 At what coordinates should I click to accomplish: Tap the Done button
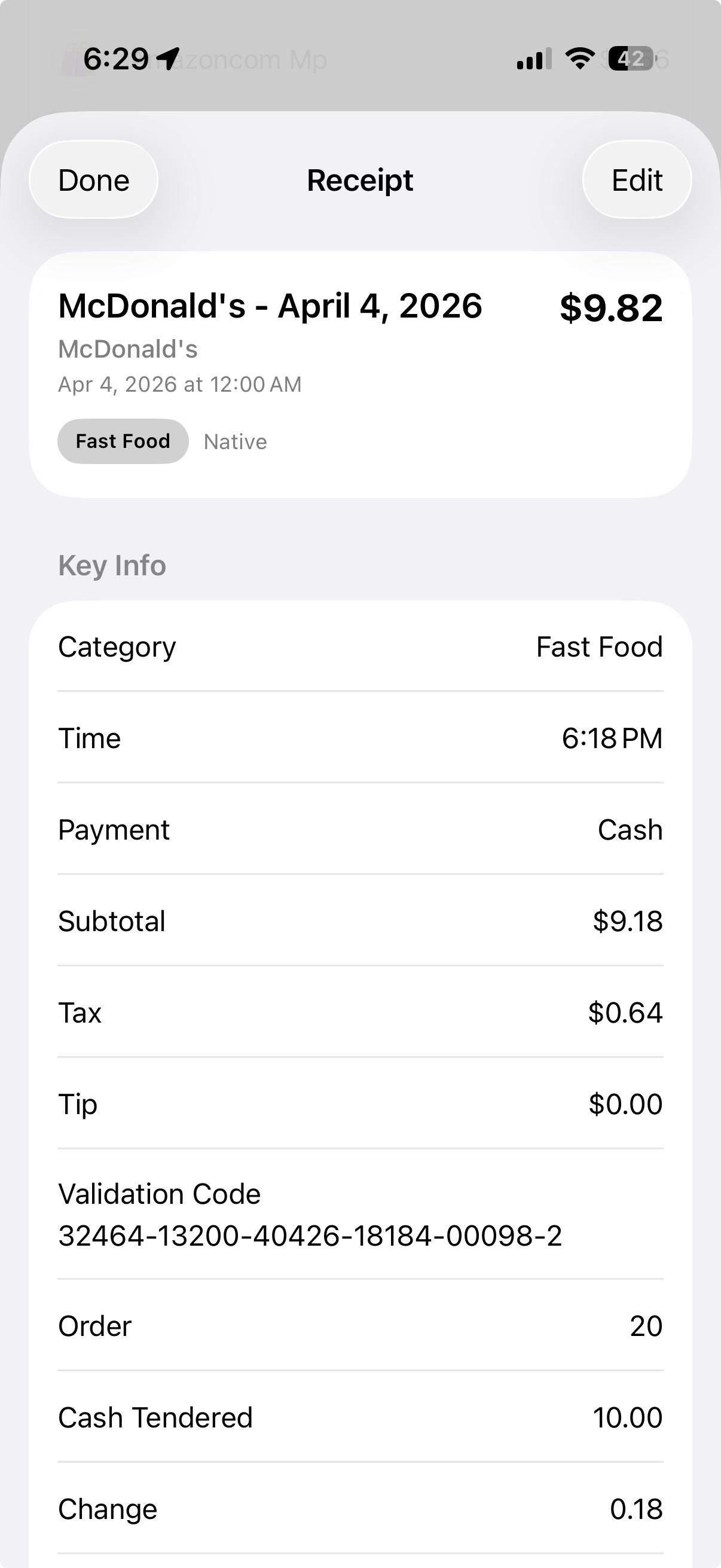pyautogui.click(x=93, y=179)
